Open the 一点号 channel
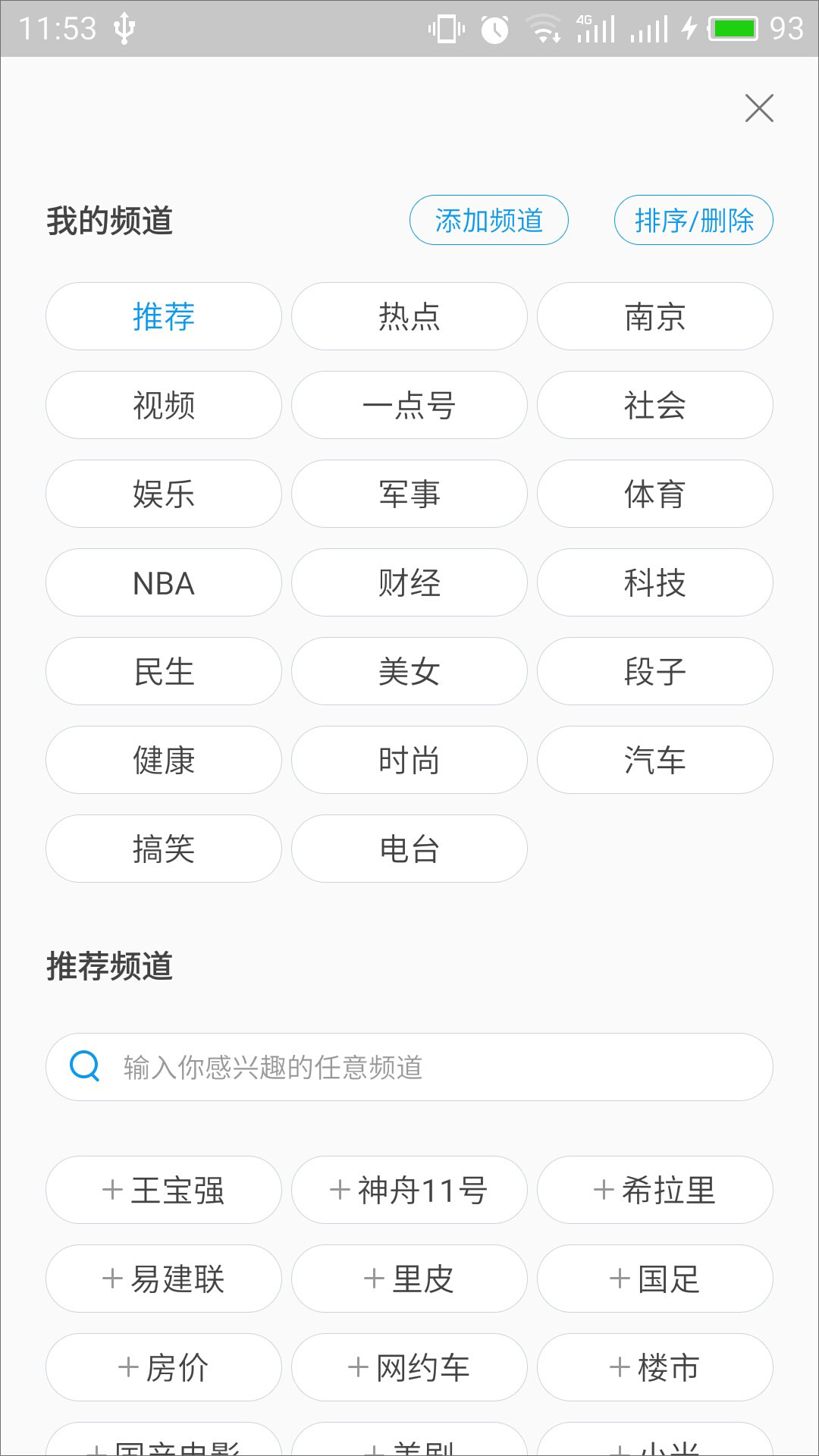 409,405
